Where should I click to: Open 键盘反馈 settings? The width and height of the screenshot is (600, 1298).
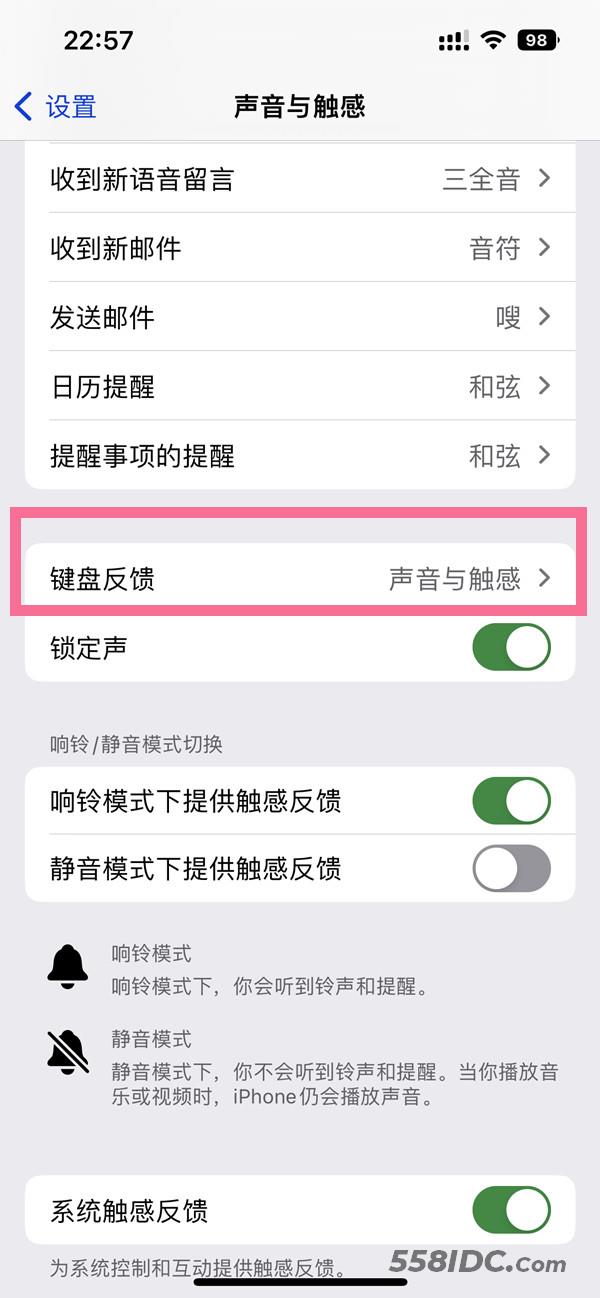[300, 578]
